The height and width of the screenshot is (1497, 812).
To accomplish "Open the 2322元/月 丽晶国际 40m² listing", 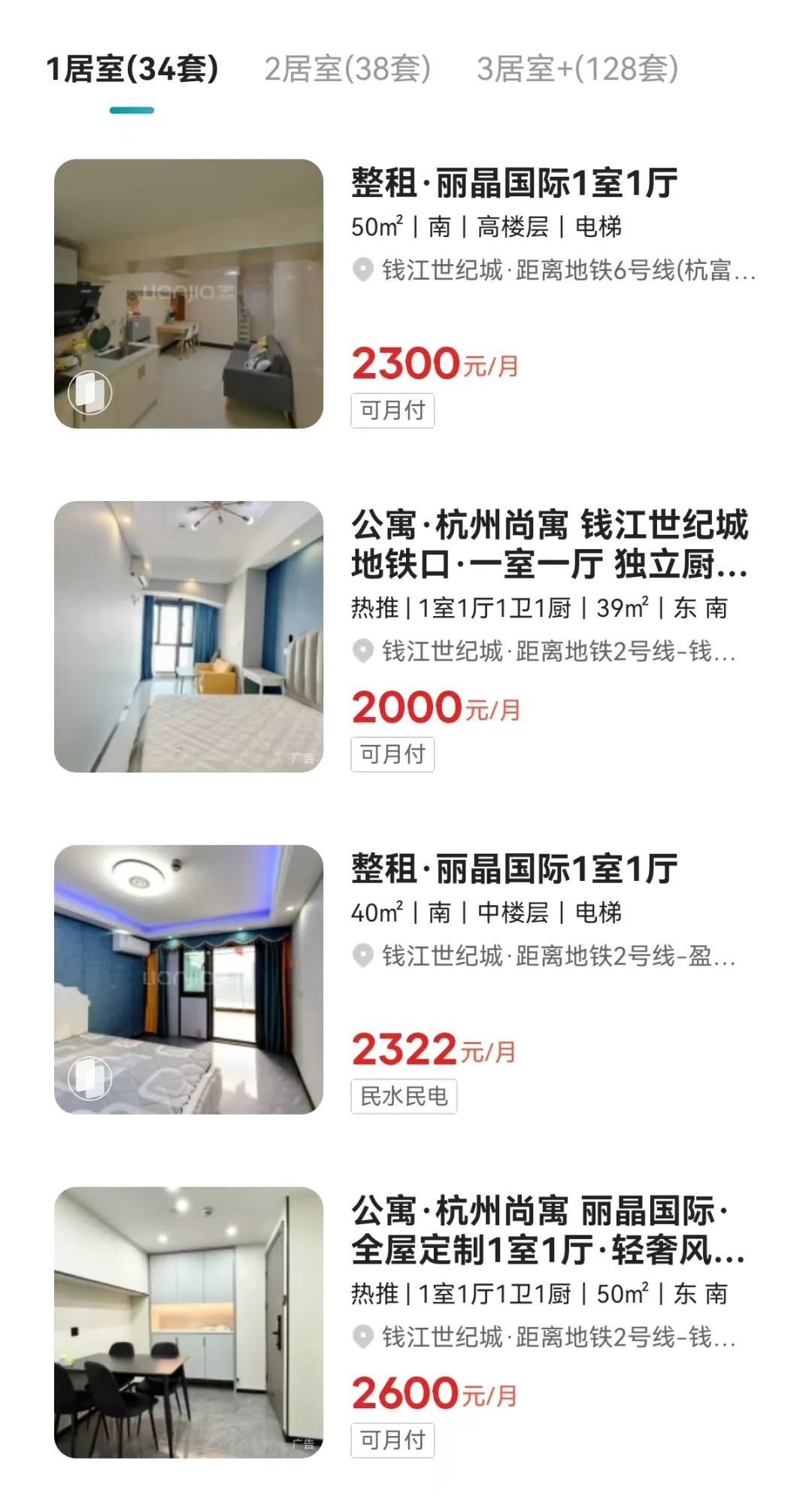I will coord(514,870).
